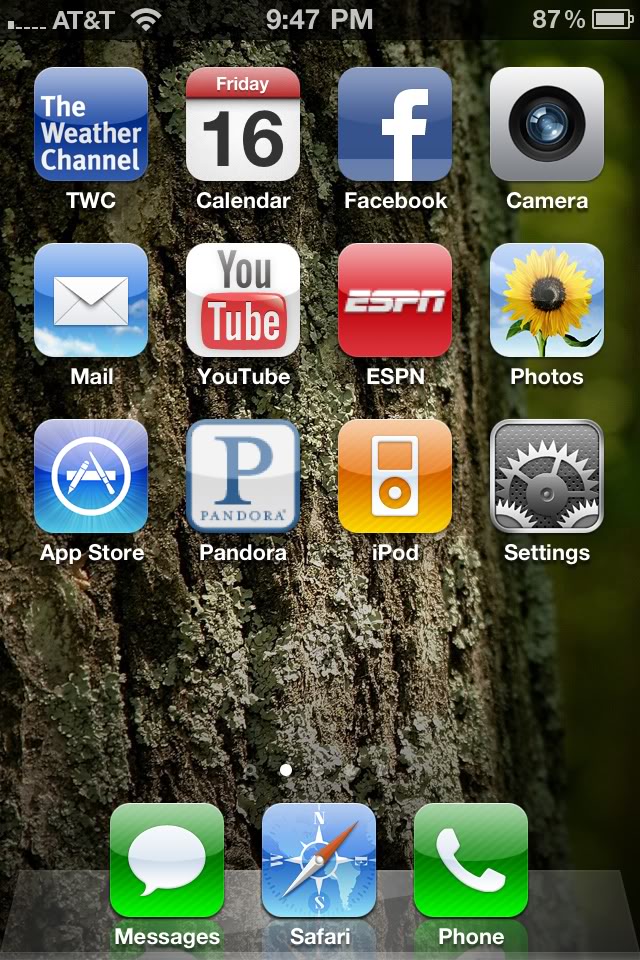Open the YouTube app
The height and width of the screenshot is (960, 640).
(243, 300)
